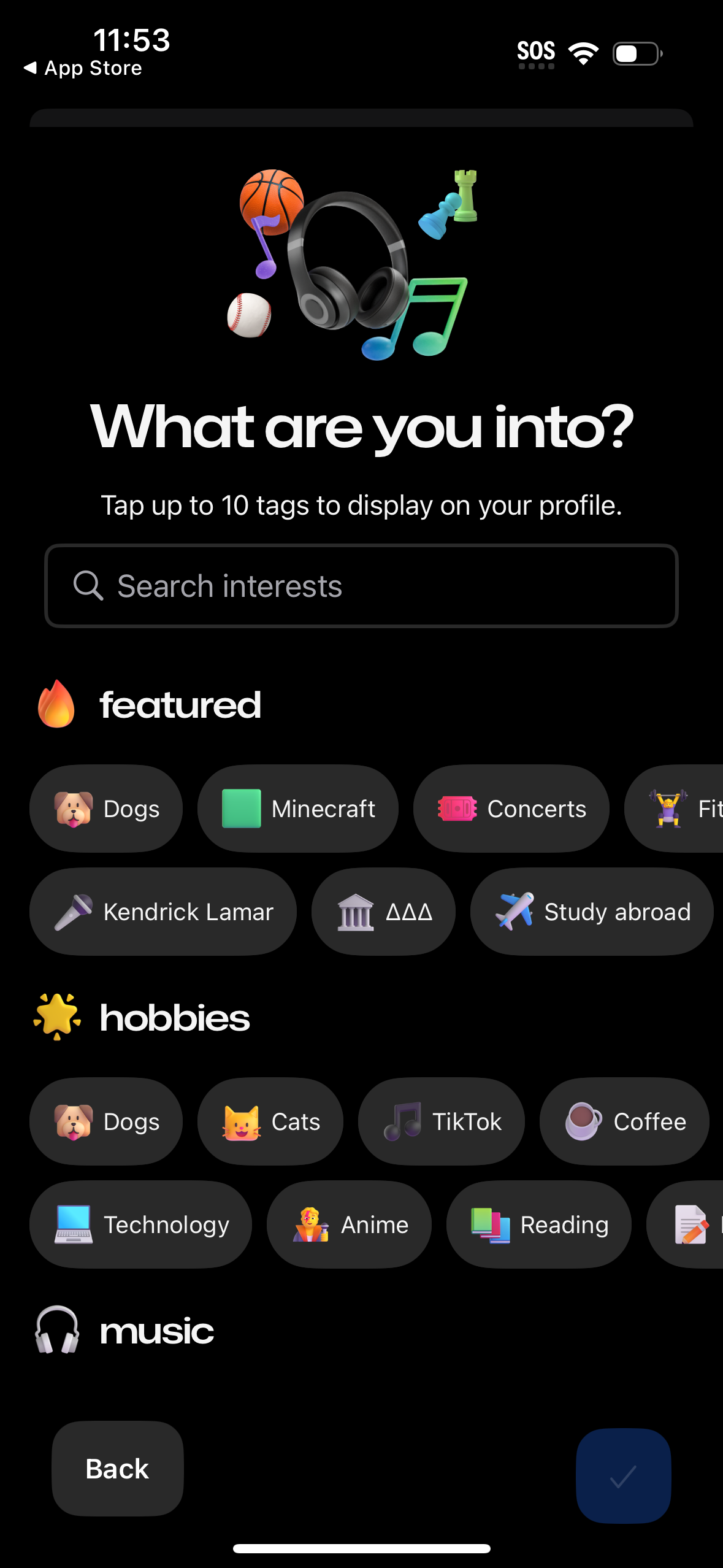Viewport: 723px width, 1568px height.
Task: Tap the flame icon beside featured heading
Action: tap(58, 705)
